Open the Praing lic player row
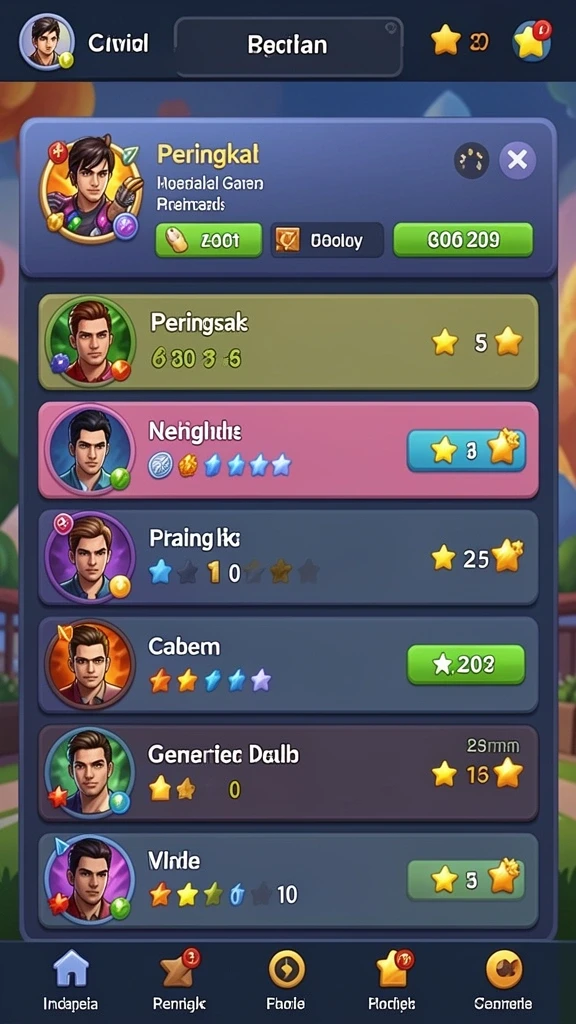This screenshot has height=1024, width=576. [288, 557]
